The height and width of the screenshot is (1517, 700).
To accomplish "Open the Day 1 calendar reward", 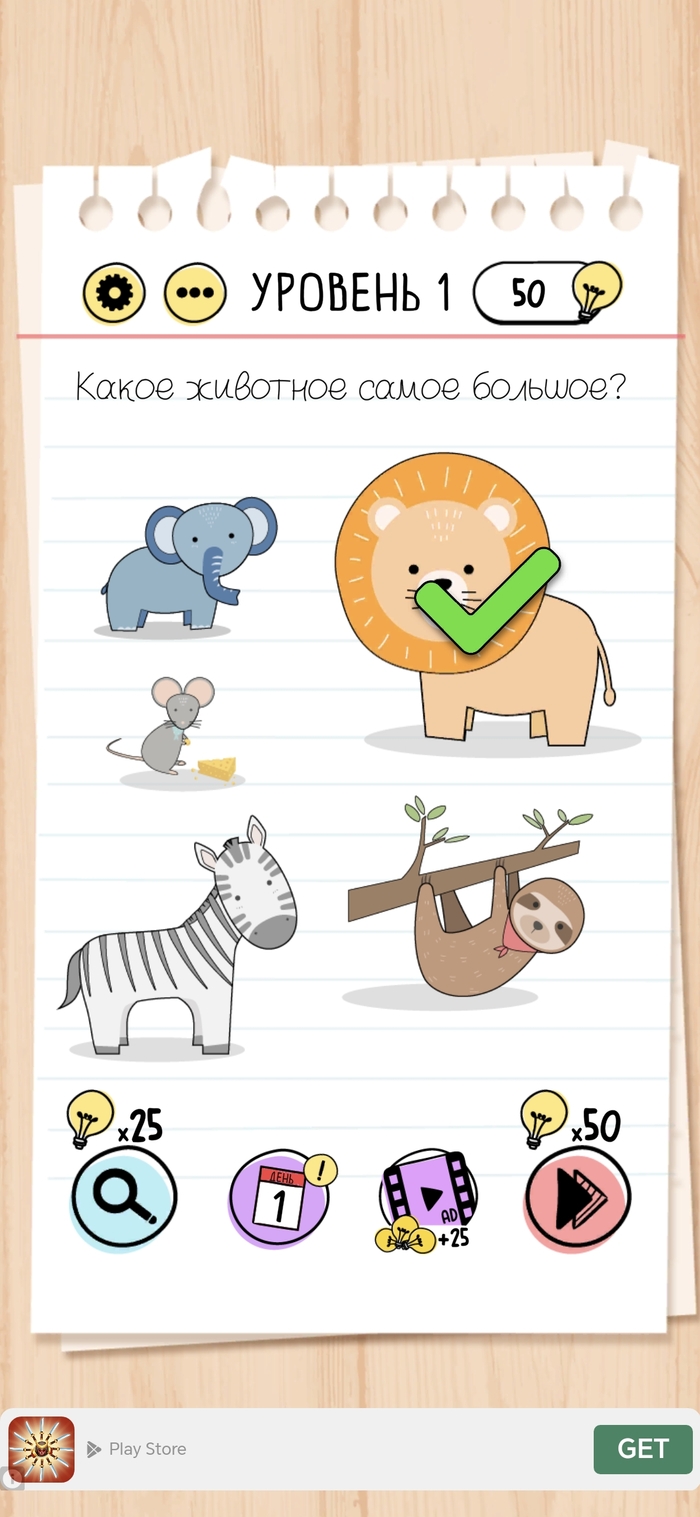I will (x=279, y=1200).
